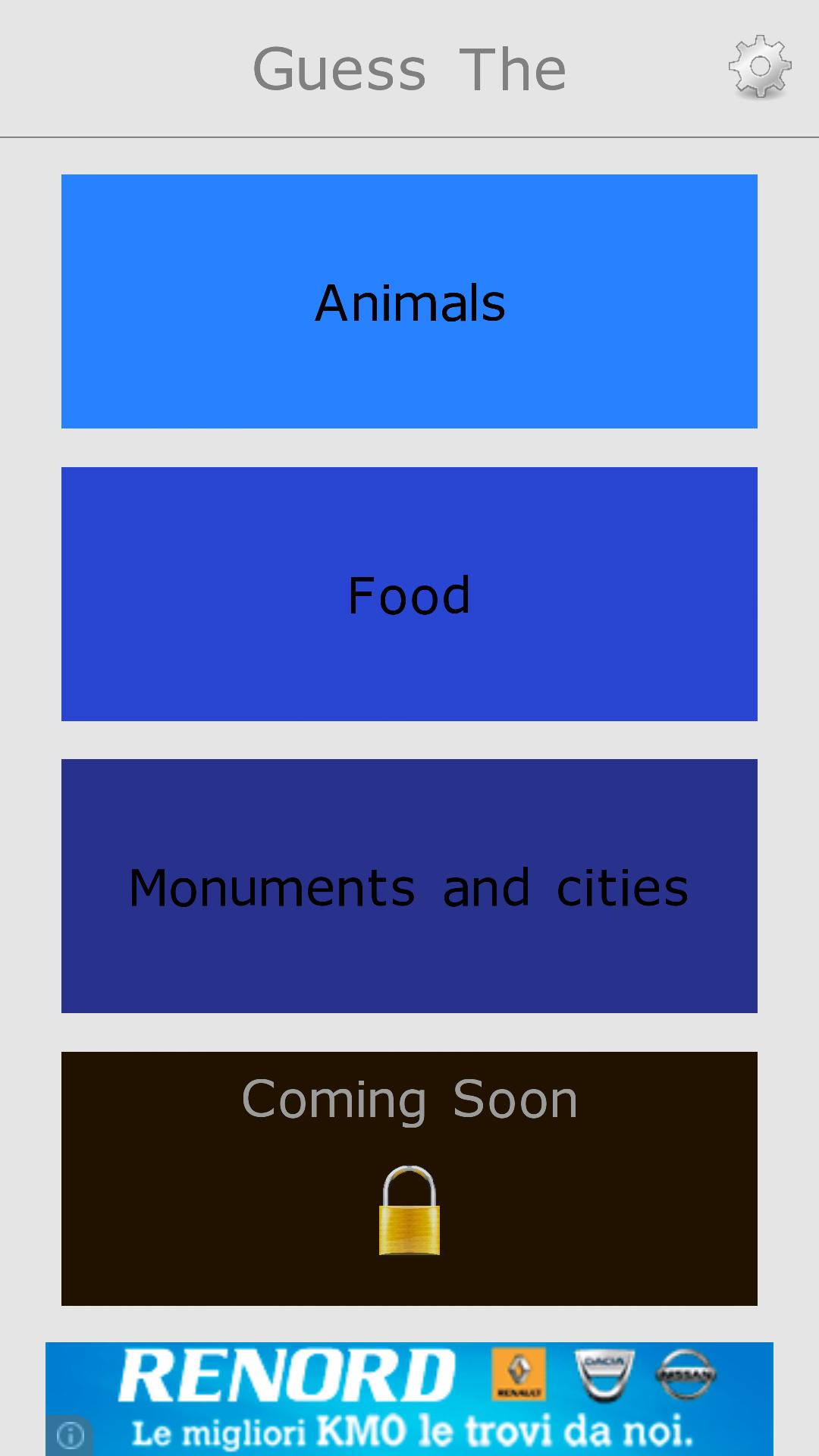Image resolution: width=819 pixels, height=1456 pixels.
Task: Choose the Food category
Action: 409,595
